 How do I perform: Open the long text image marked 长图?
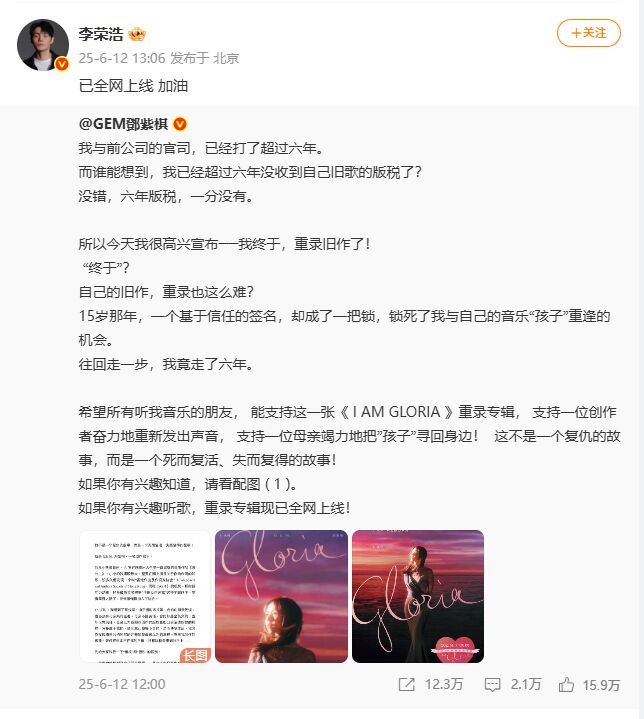tap(144, 596)
